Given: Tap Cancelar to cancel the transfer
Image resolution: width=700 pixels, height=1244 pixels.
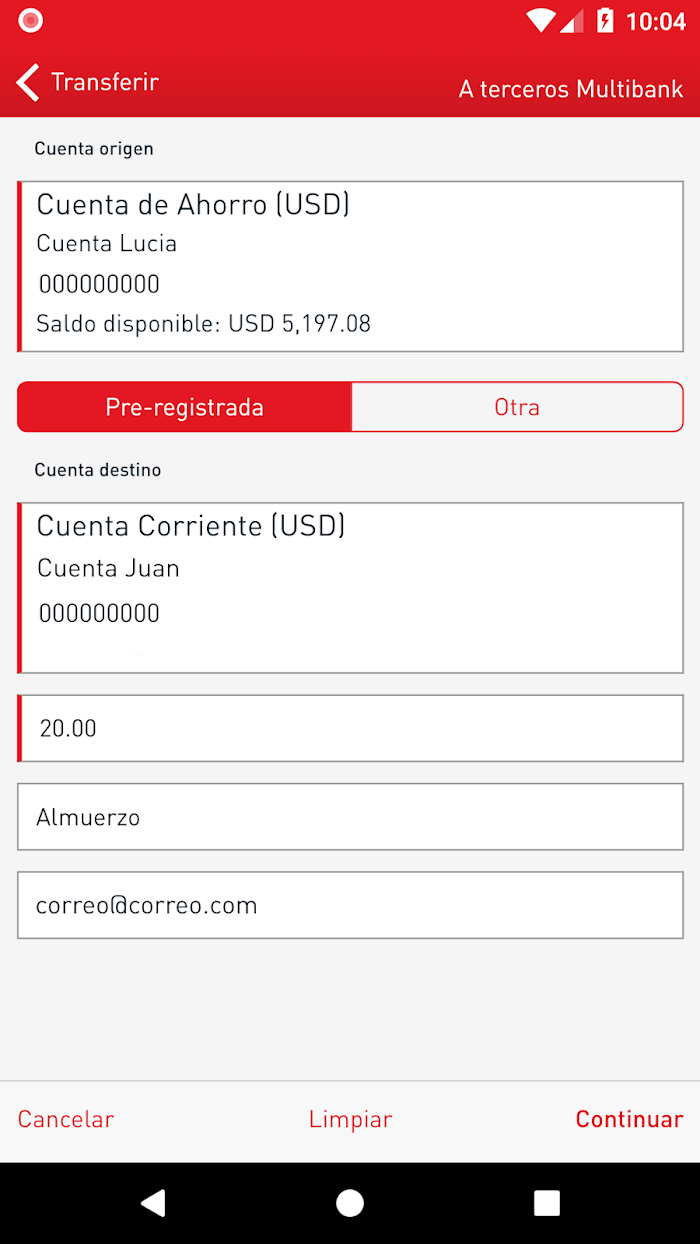Looking at the screenshot, I should click(66, 1119).
